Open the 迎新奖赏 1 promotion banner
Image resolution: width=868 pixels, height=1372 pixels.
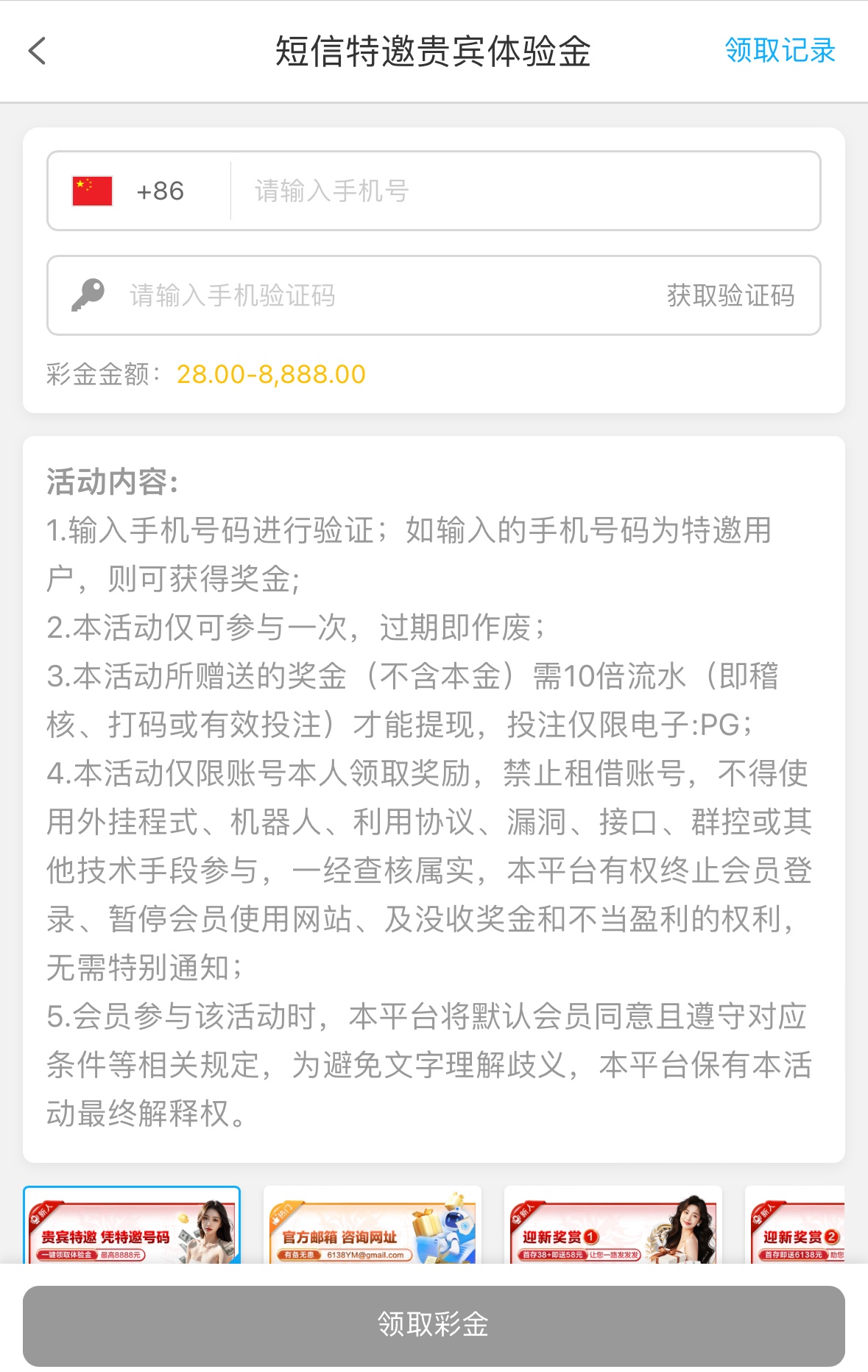(613, 1227)
